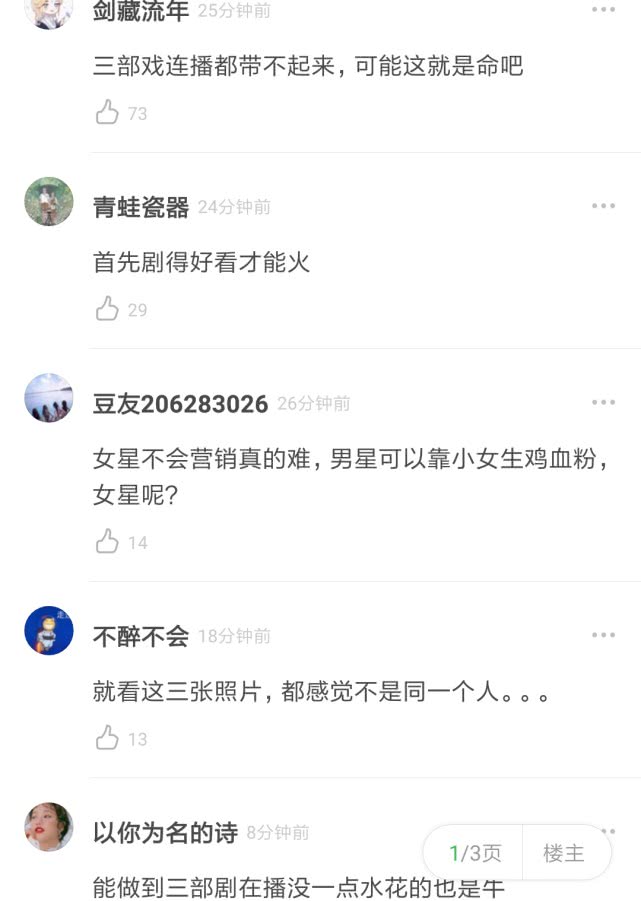641x901 pixels.
Task: Like 剑藏流年's comment with 73 likes
Action: point(107,113)
